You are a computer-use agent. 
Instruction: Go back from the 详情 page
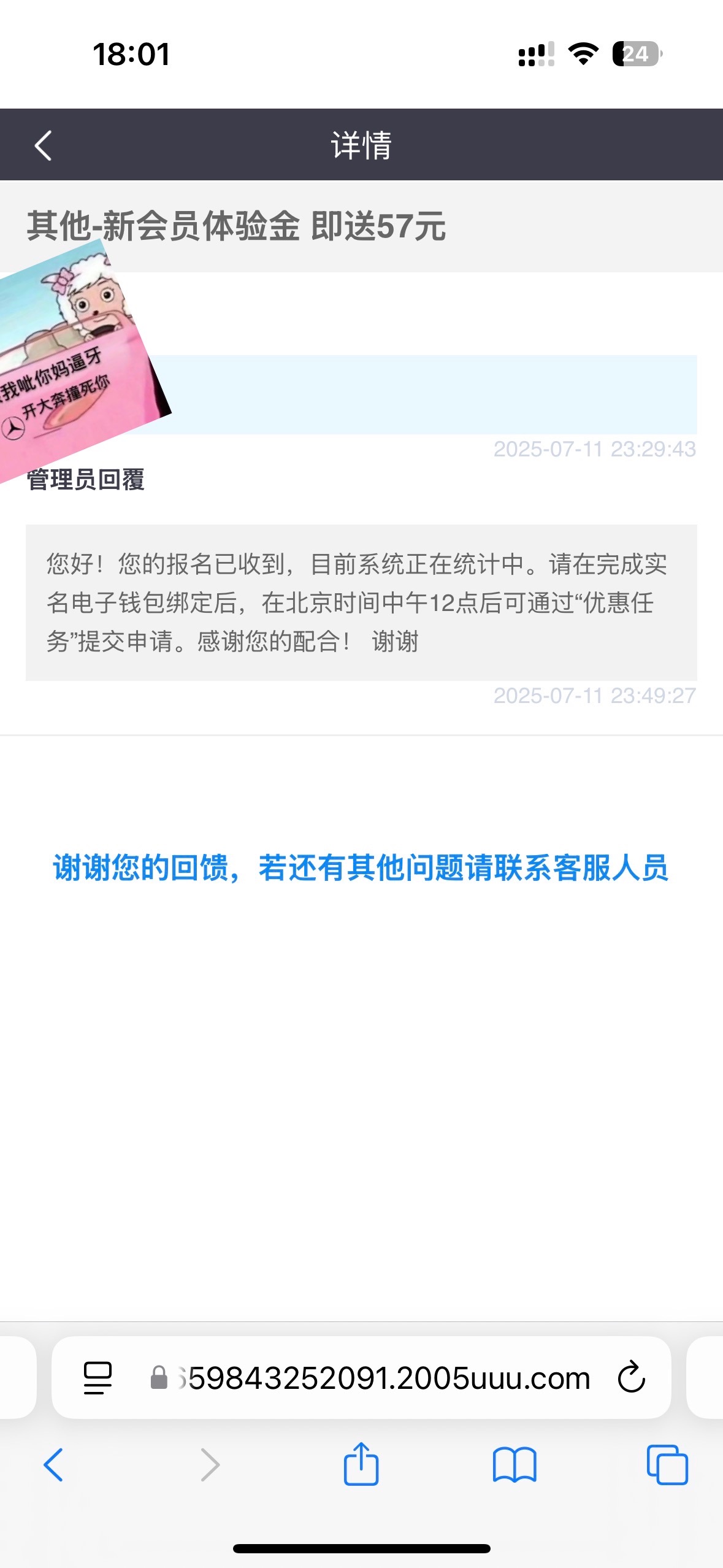coord(43,146)
